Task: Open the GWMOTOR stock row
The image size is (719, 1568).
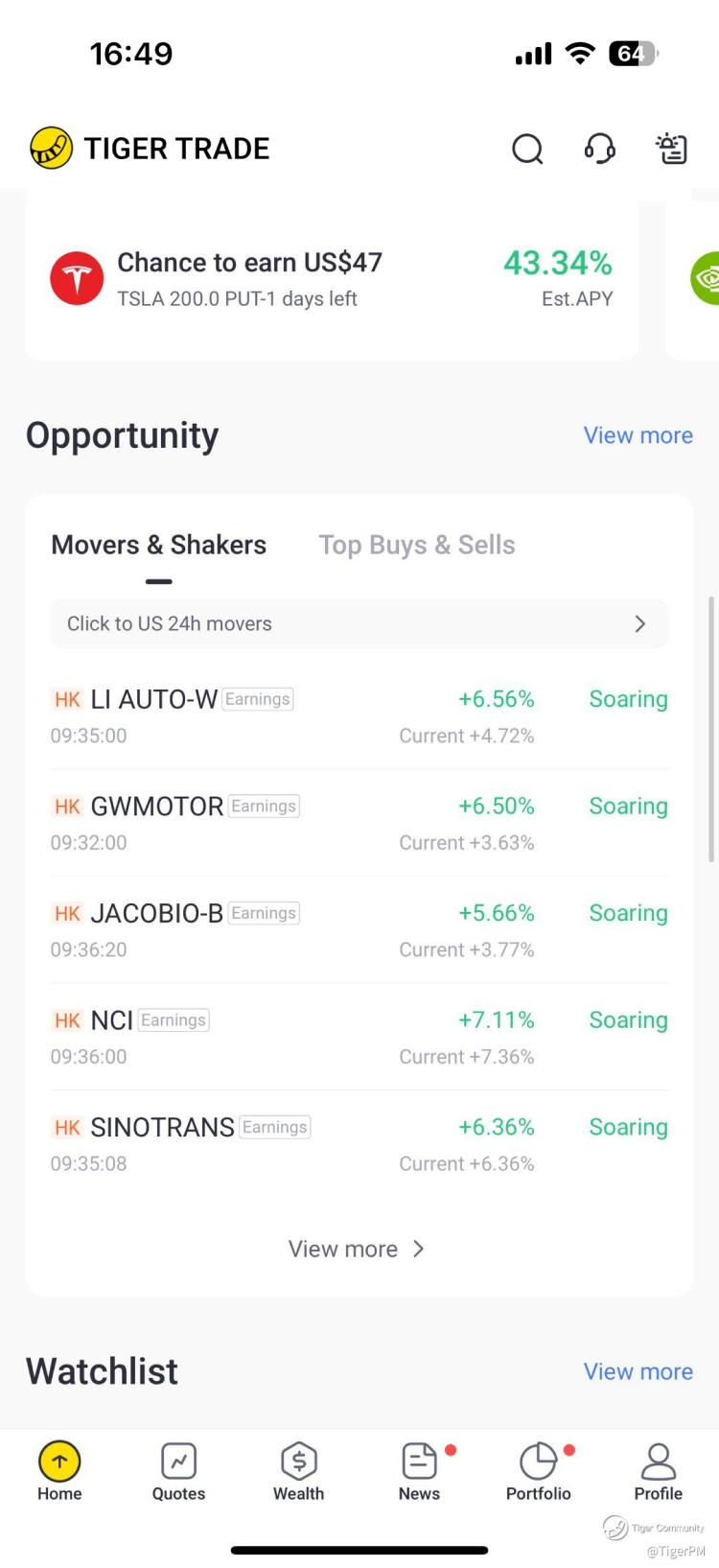Action: pyautogui.click(x=359, y=823)
